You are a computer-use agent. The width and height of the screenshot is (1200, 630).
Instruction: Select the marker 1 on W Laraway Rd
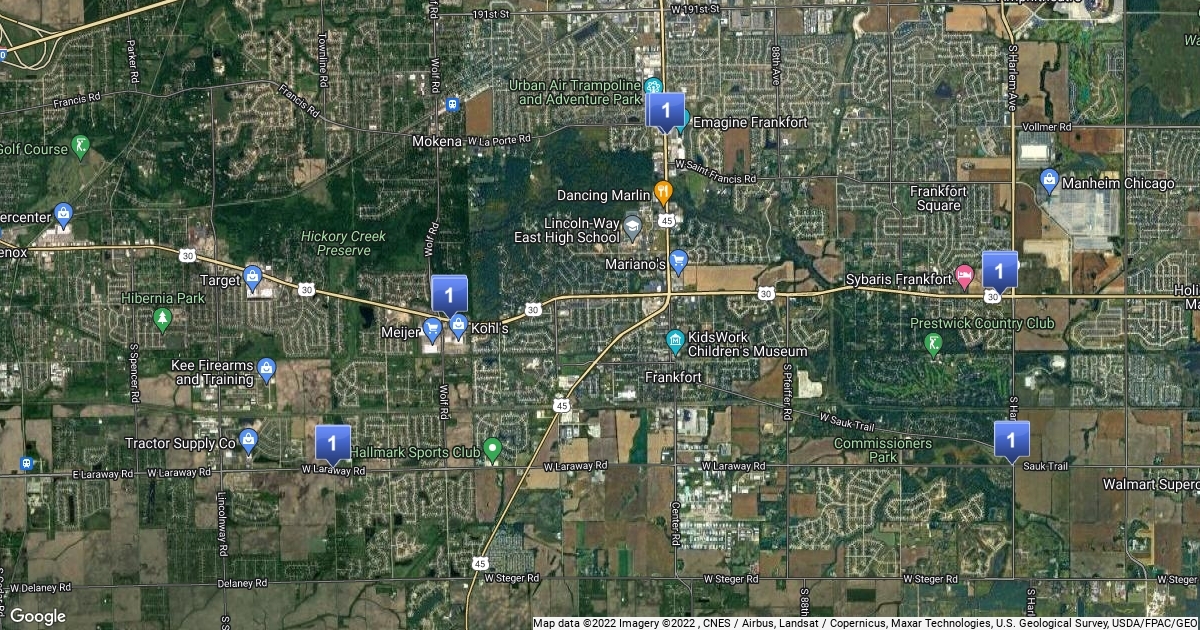point(332,442)
